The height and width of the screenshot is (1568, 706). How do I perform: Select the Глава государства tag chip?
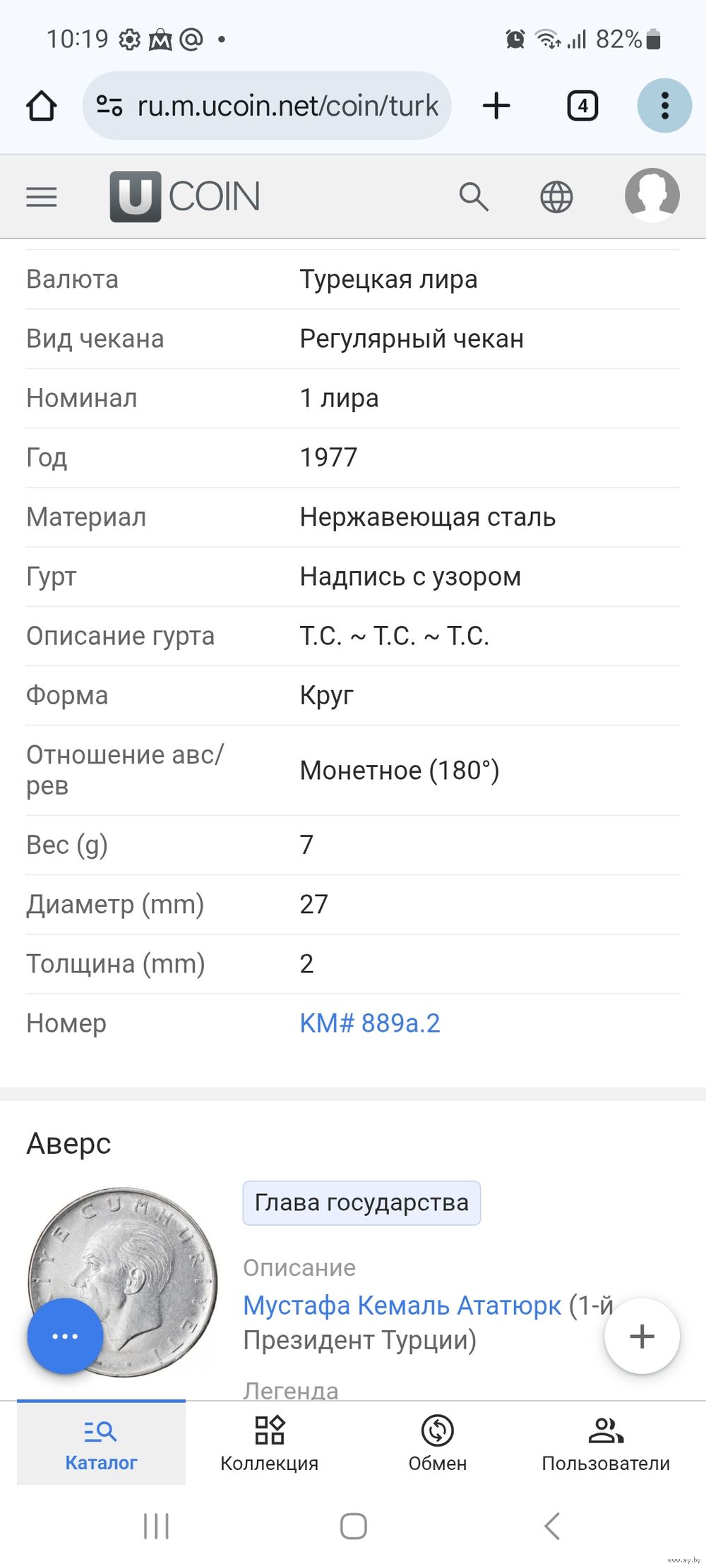click(361, 1202)
